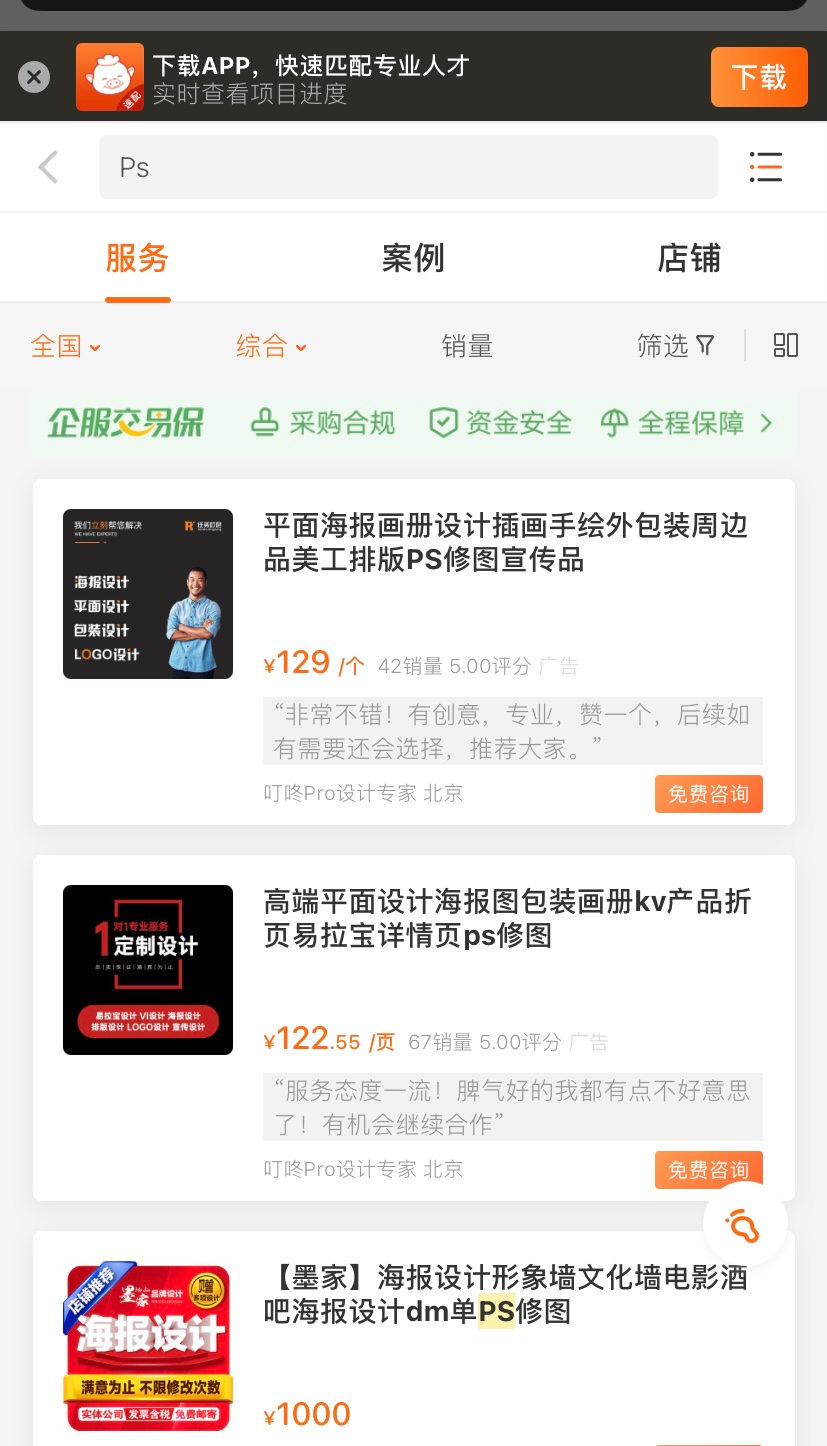Go back with the left arrow
The width and height of the screenshot is (827, 1446).
[x=48, y=167]
